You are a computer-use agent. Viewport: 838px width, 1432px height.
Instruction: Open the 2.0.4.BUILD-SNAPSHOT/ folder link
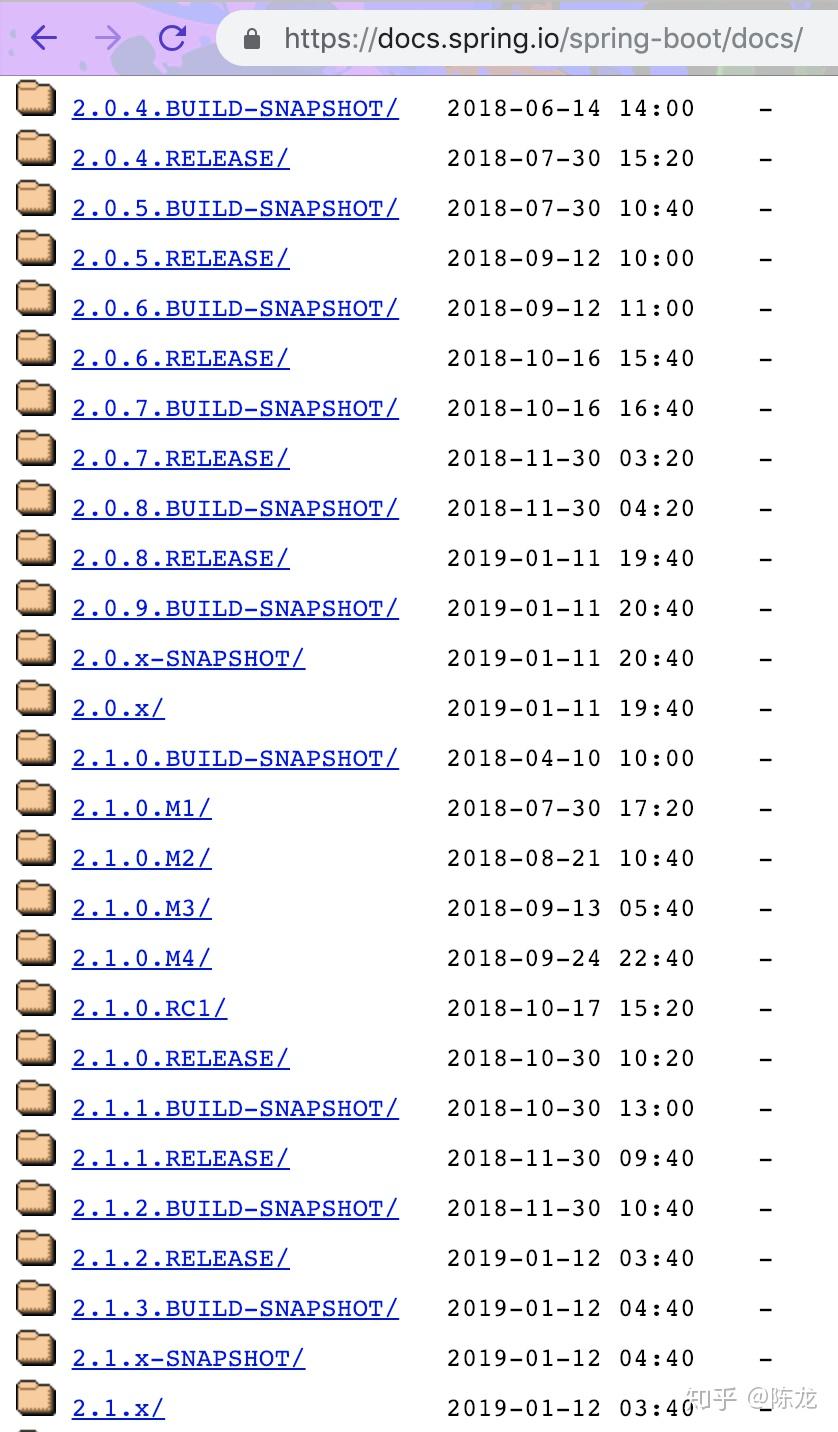click(x=235, y=108)
